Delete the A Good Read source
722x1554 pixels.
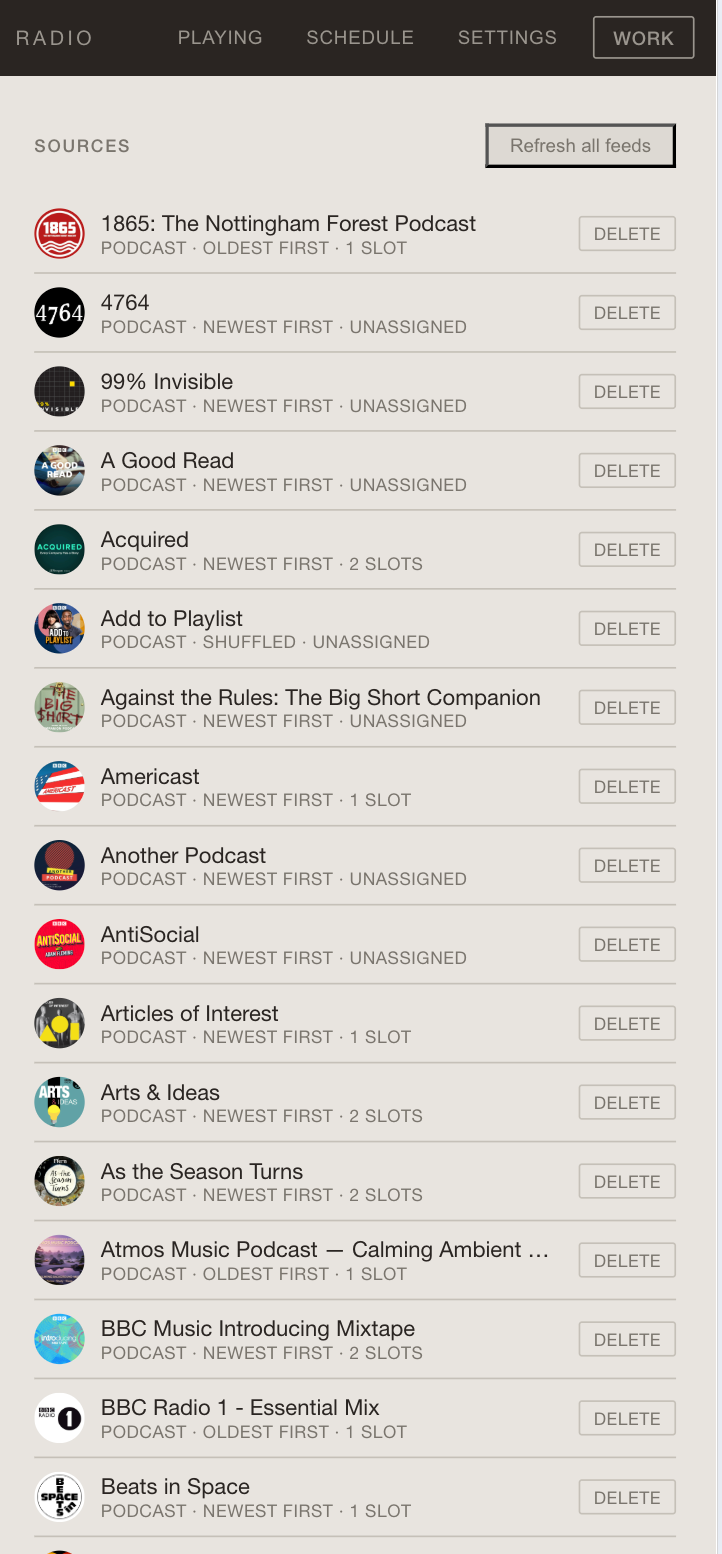click(627, 471)
